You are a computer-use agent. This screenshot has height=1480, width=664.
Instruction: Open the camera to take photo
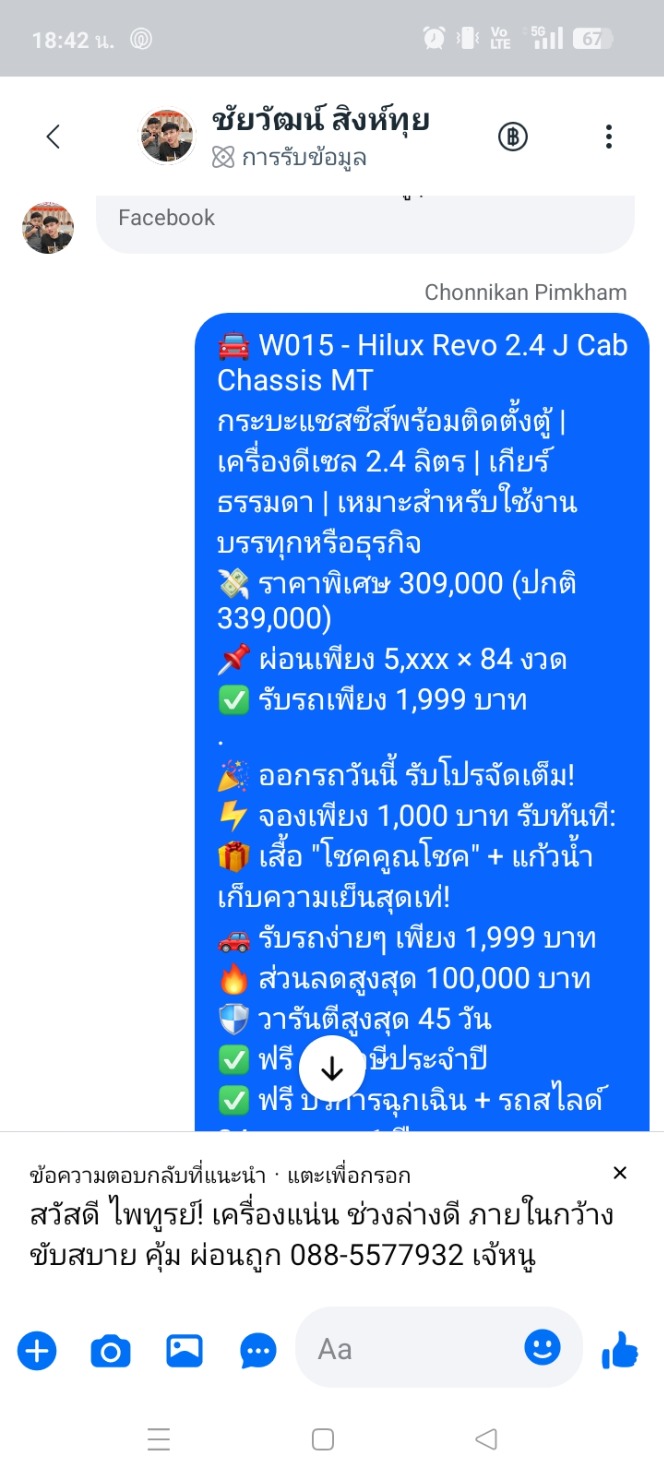(111, 1352)
